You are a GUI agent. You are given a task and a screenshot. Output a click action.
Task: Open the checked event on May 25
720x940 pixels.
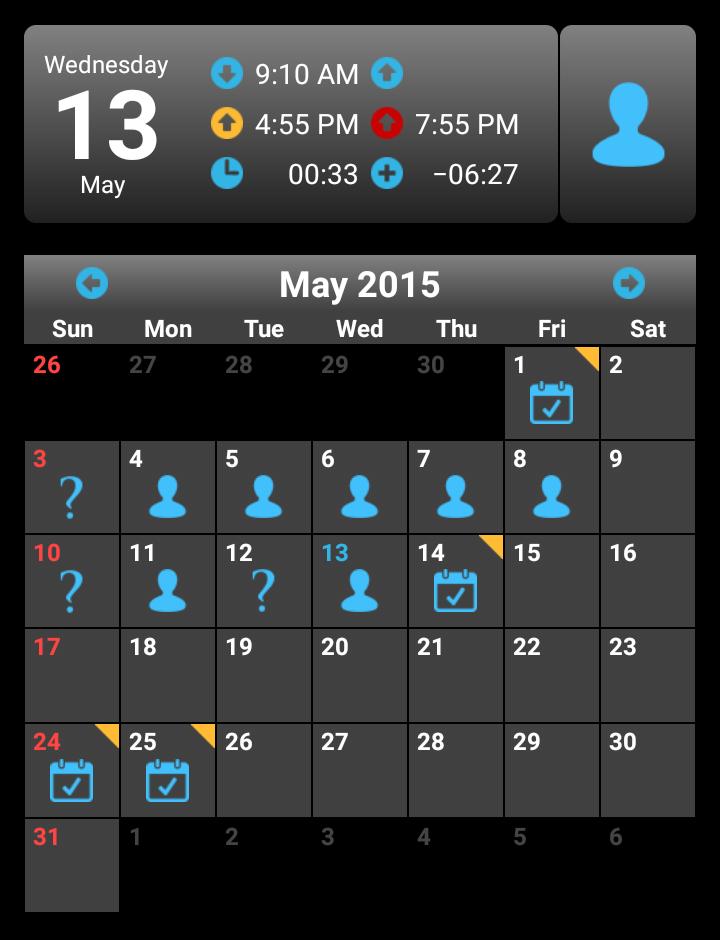167,780
